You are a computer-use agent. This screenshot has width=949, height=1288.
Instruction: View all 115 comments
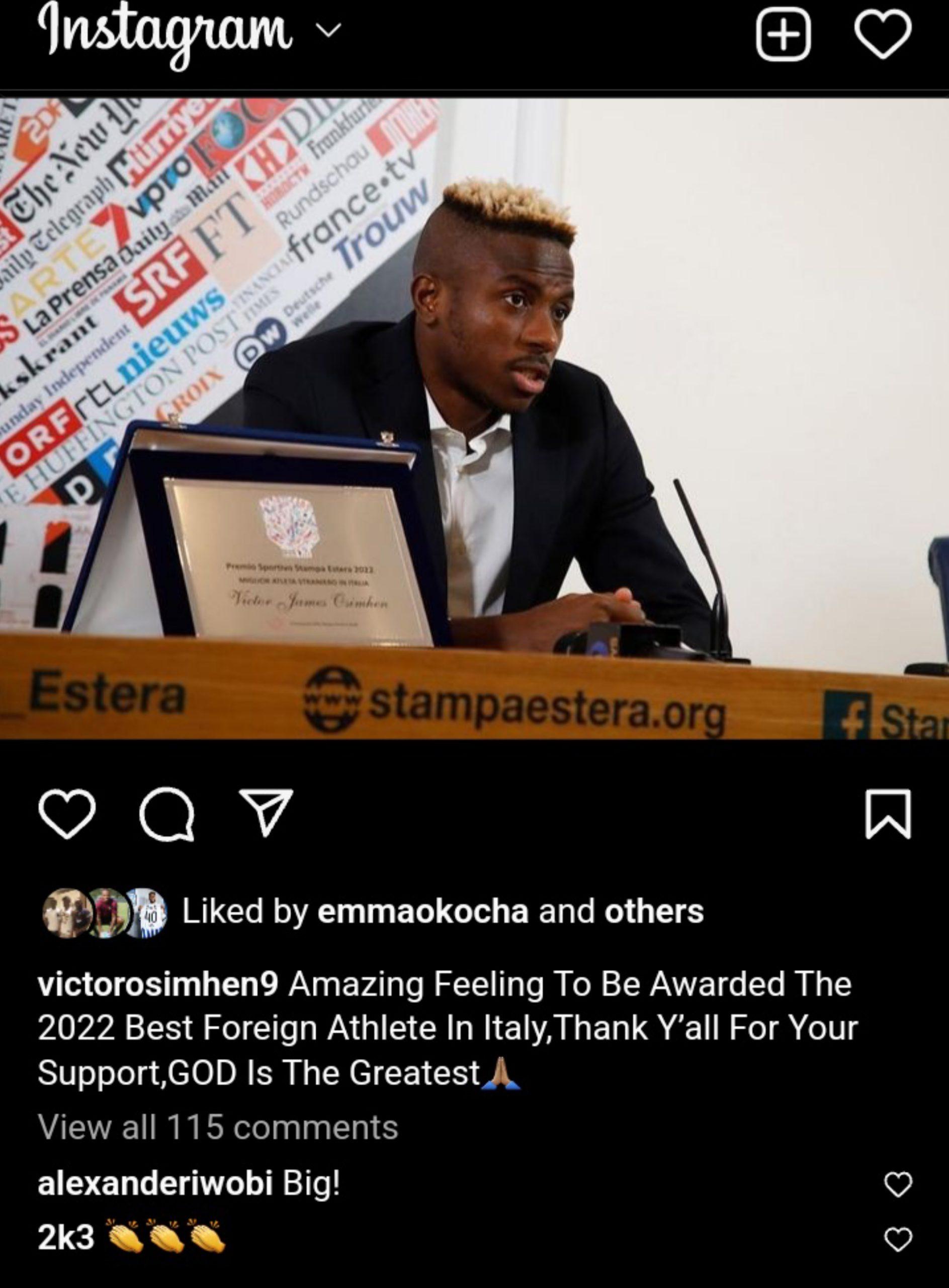point(218,1127)
